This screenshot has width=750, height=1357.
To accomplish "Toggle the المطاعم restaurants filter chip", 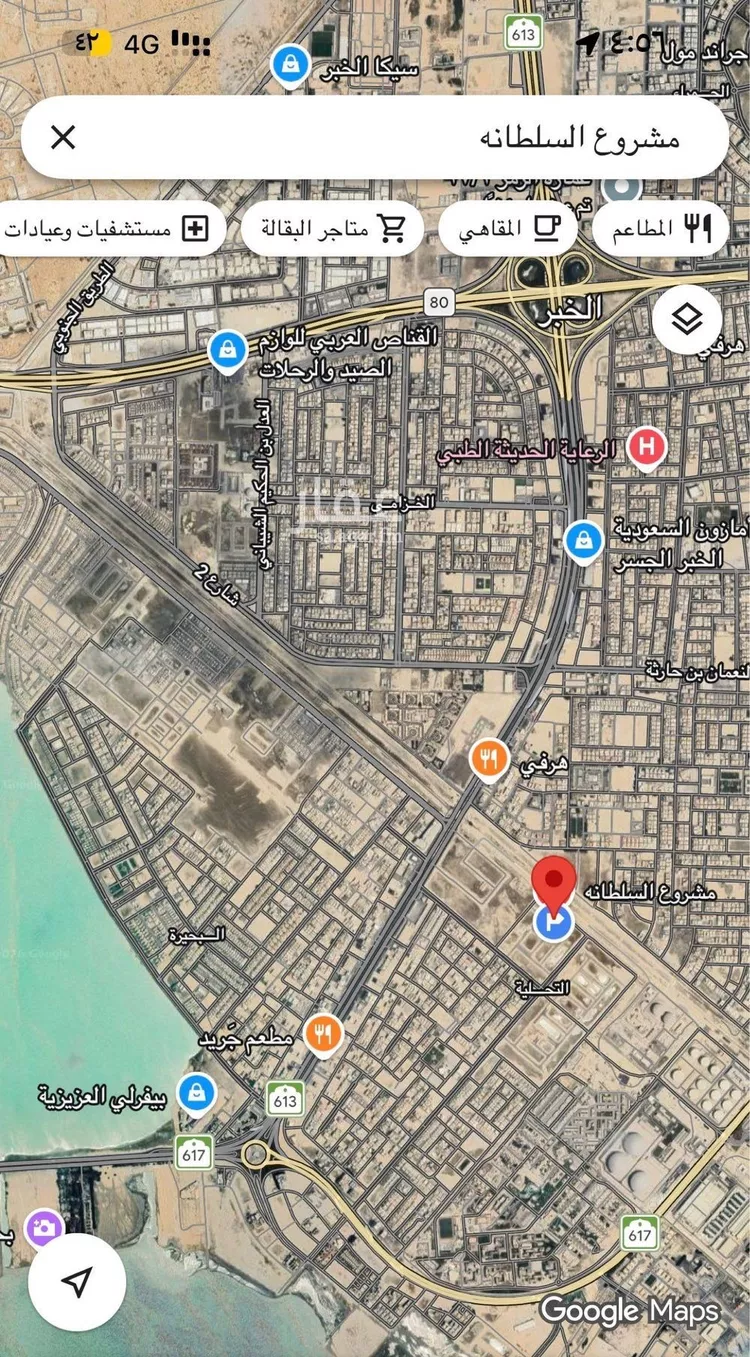I will click(662, 227).
